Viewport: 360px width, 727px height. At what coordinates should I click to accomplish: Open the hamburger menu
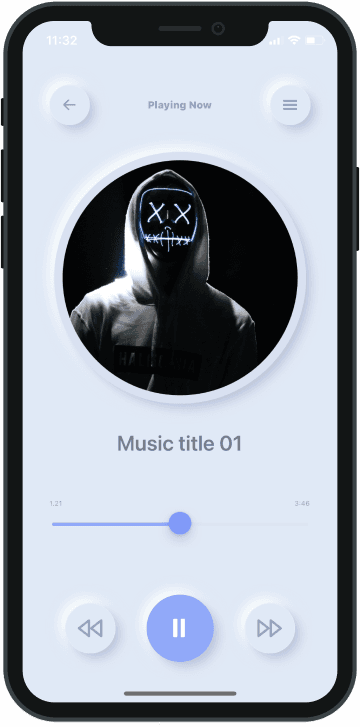290,105
